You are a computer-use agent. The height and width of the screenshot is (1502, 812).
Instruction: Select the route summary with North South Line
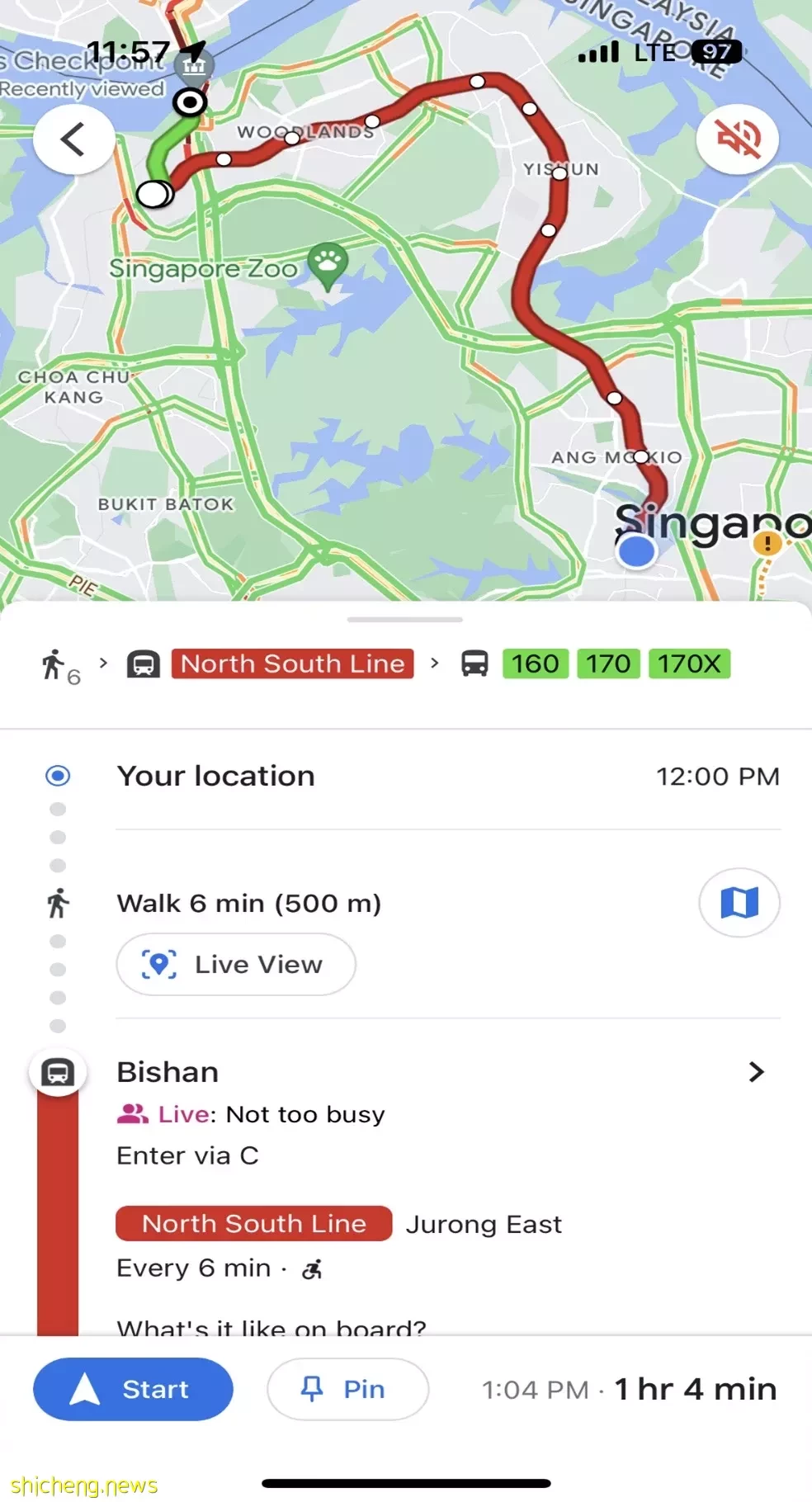coord(293,664)
